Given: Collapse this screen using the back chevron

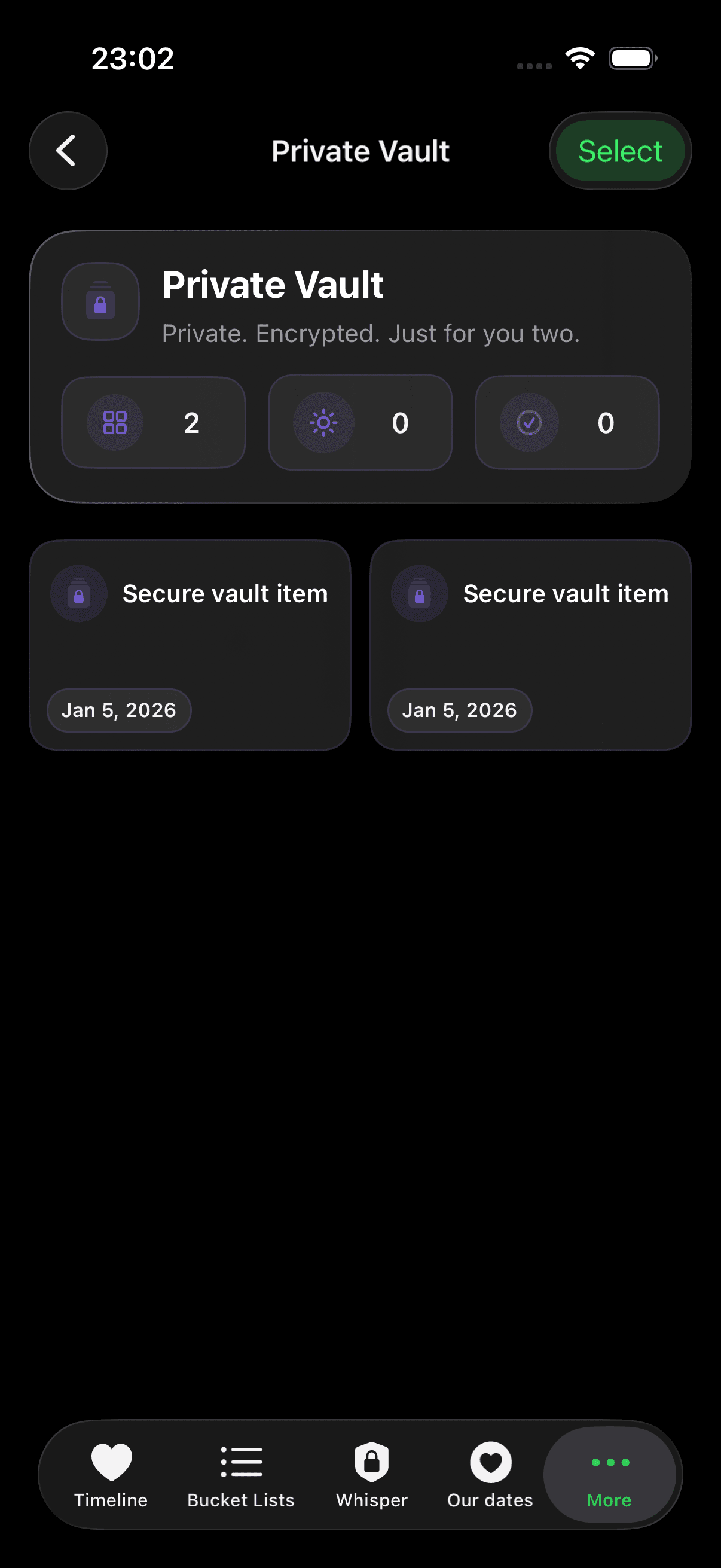Looking at the screenshot, I should click(68, 150).
